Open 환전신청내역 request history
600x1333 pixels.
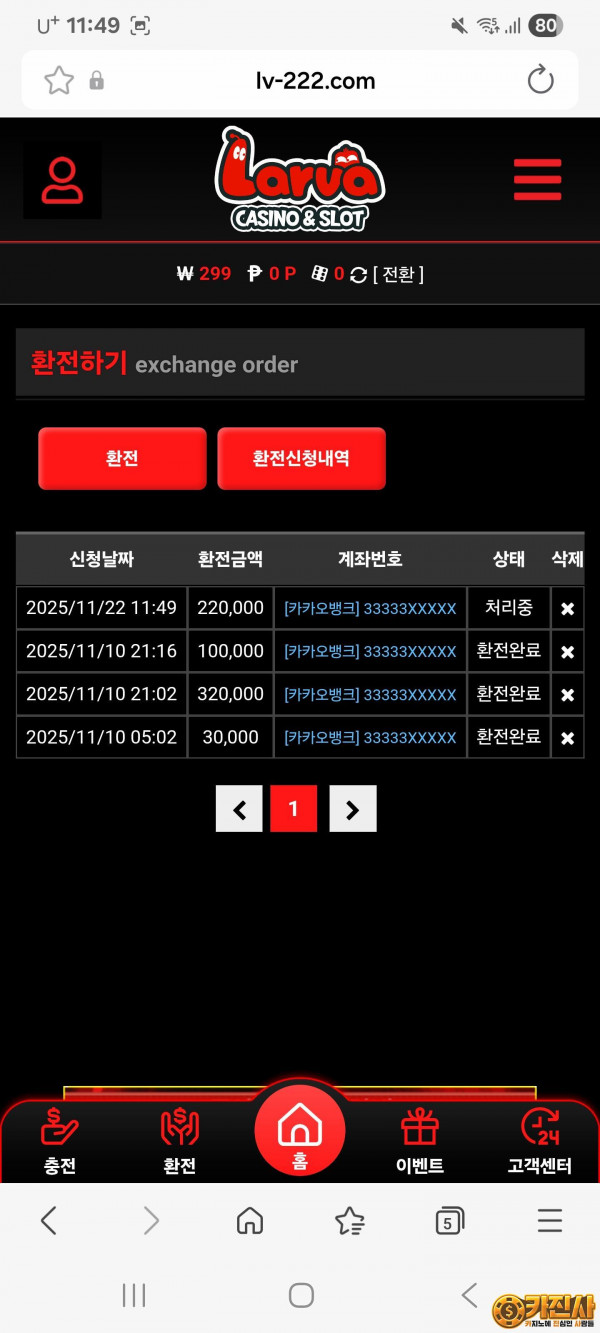pyautogui.click(x=301, y=459)
